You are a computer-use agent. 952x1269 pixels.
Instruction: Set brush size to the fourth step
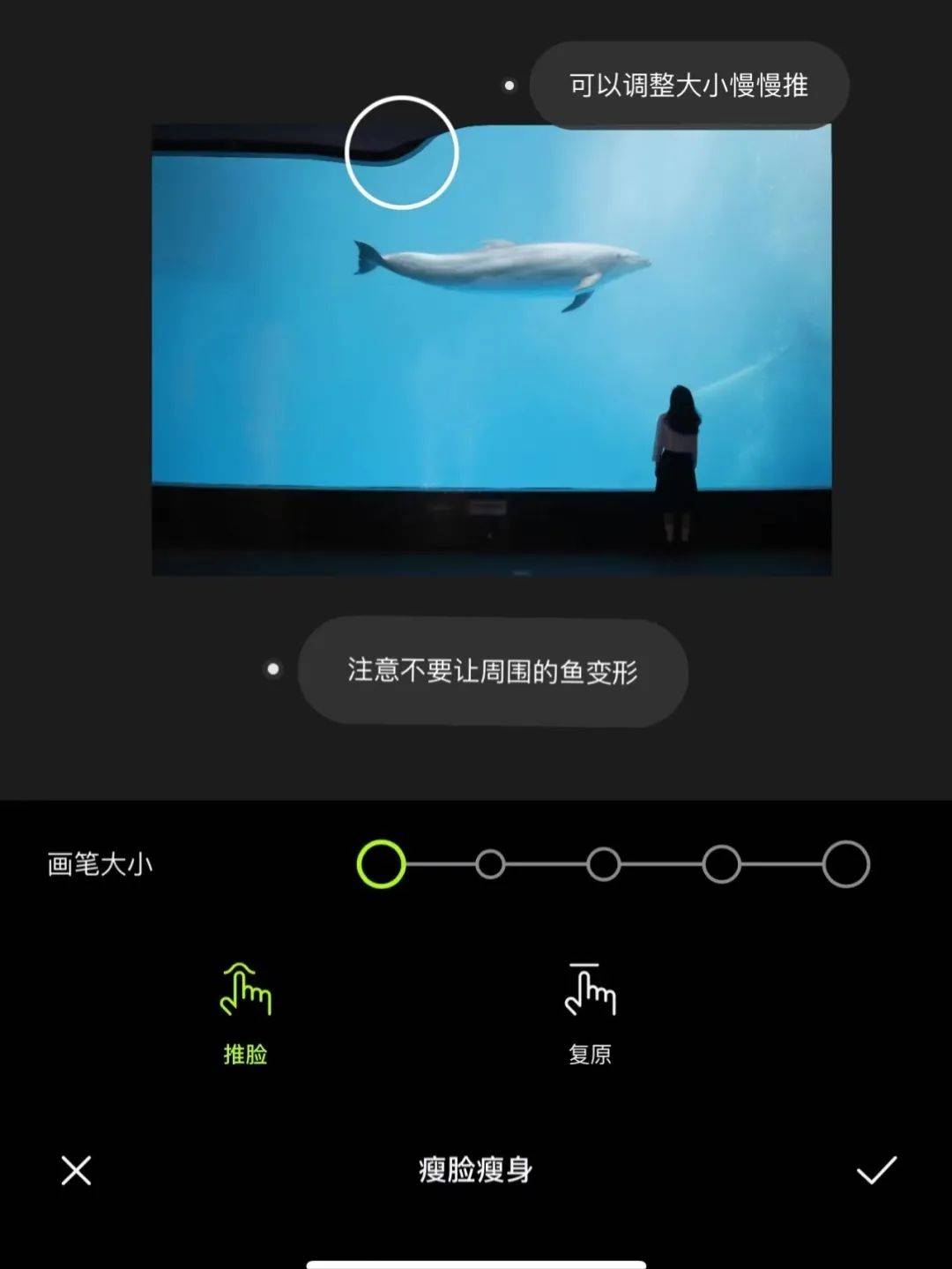point(721,864)
